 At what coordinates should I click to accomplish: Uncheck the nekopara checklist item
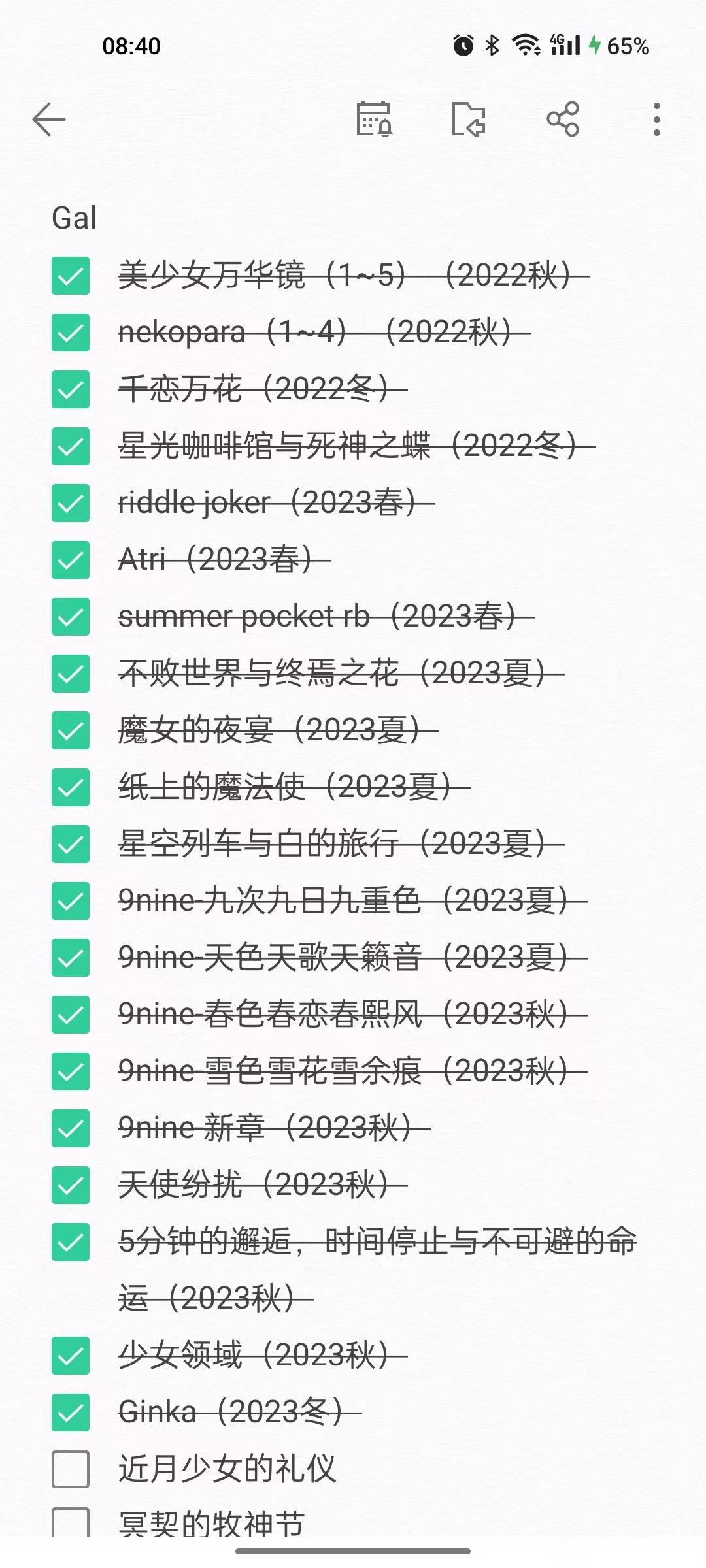(71, 333)
